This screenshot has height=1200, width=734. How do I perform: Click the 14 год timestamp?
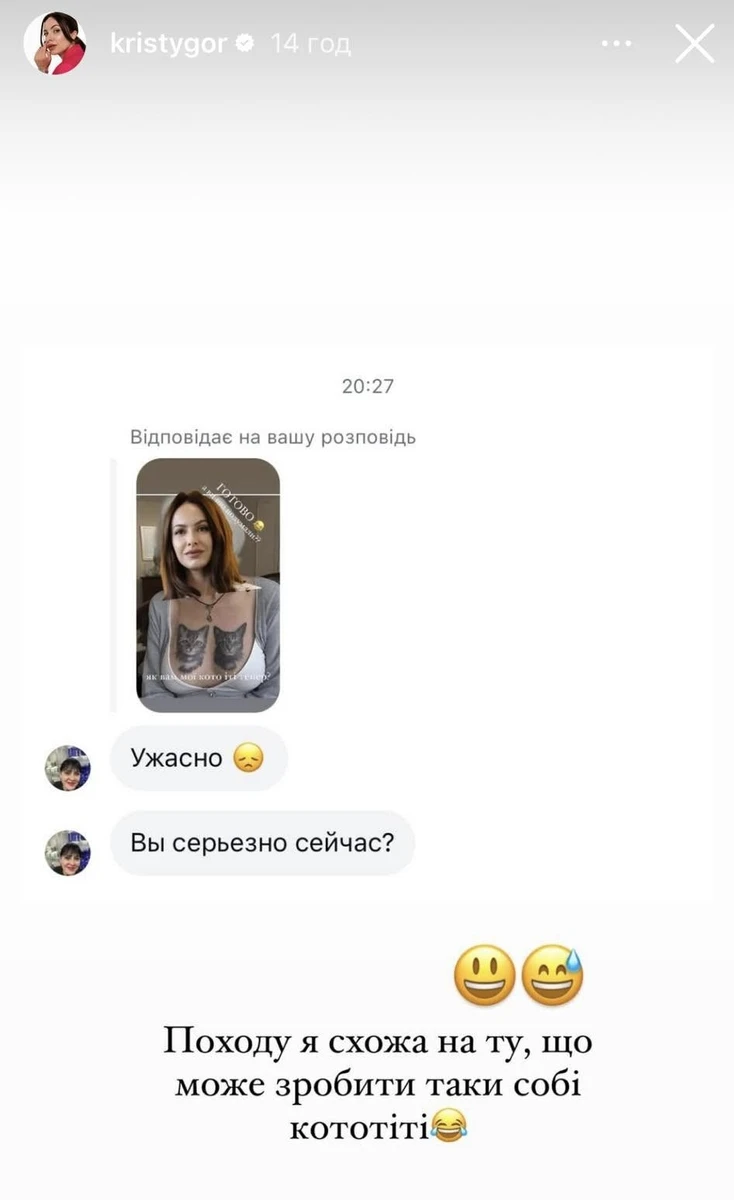click(x=308, y=43)
